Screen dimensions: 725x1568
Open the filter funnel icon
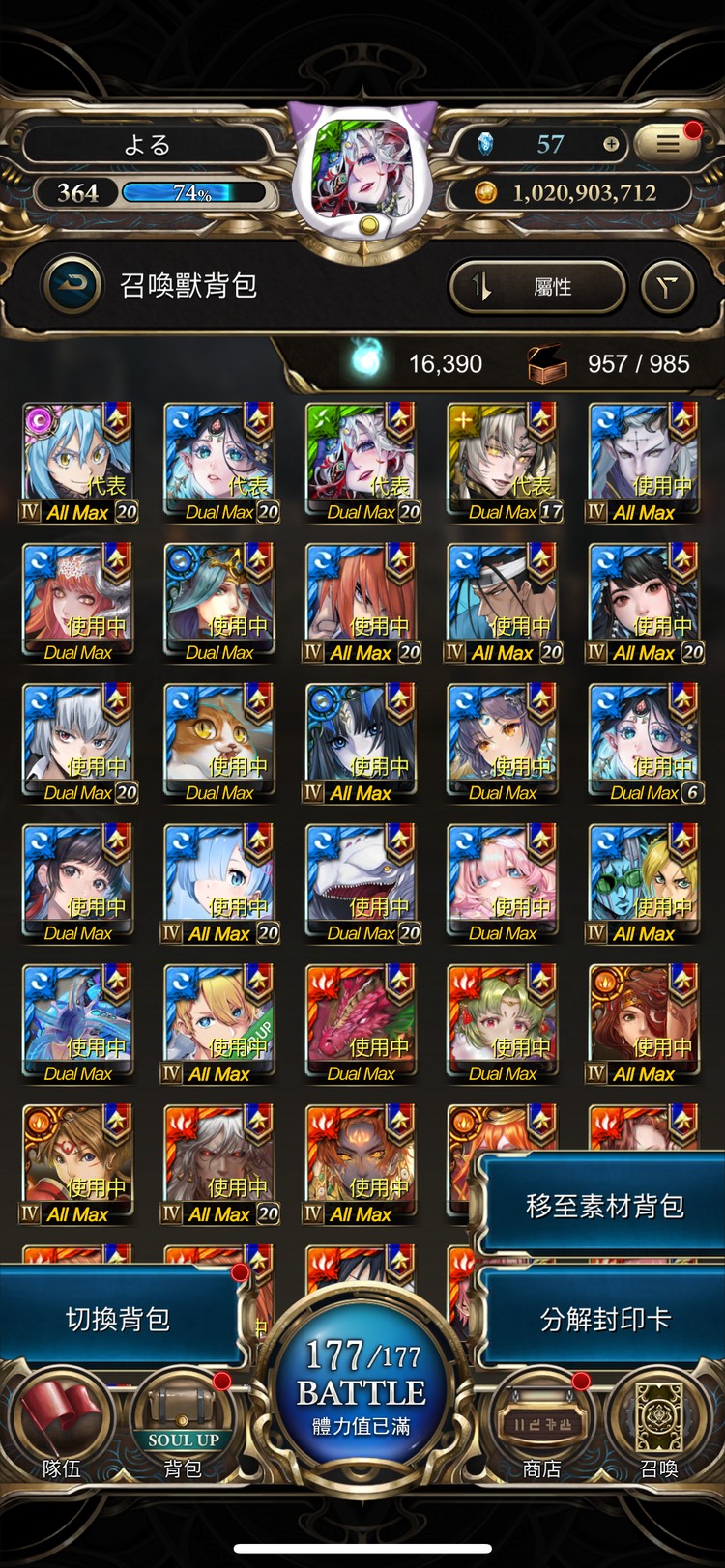[x=668, y=286]
